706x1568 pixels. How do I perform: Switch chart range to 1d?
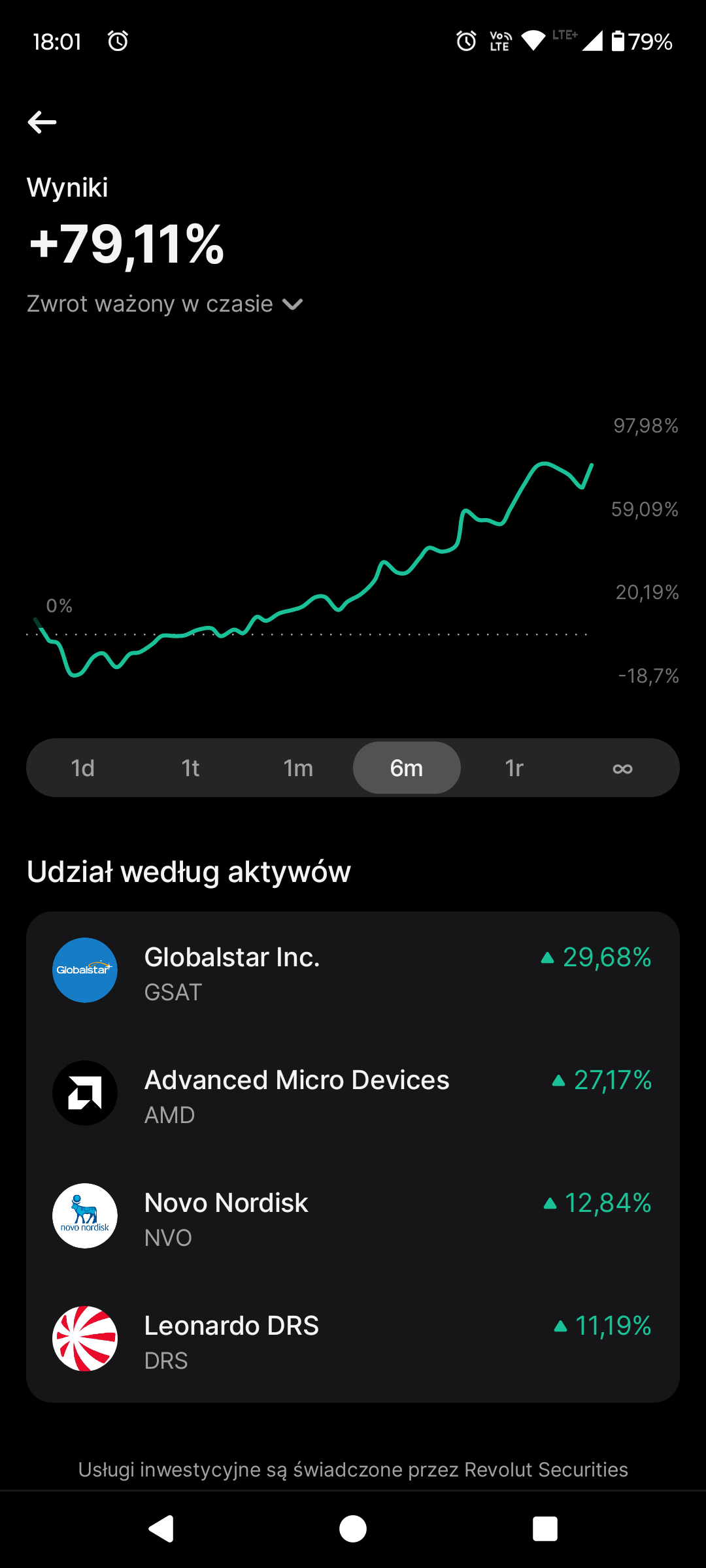pyautogui.click(x=83, y=768)
